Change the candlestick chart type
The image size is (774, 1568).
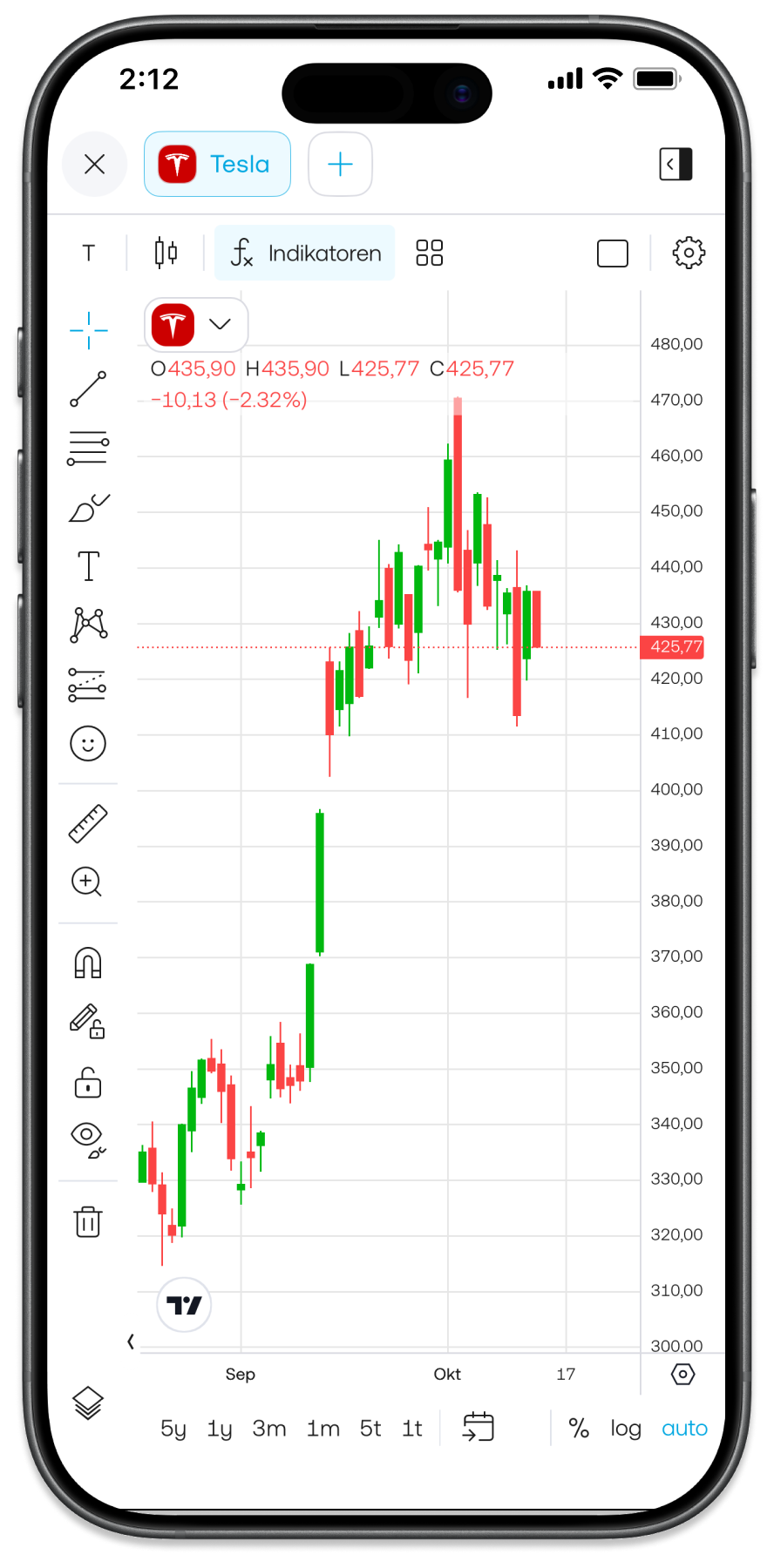166,253
